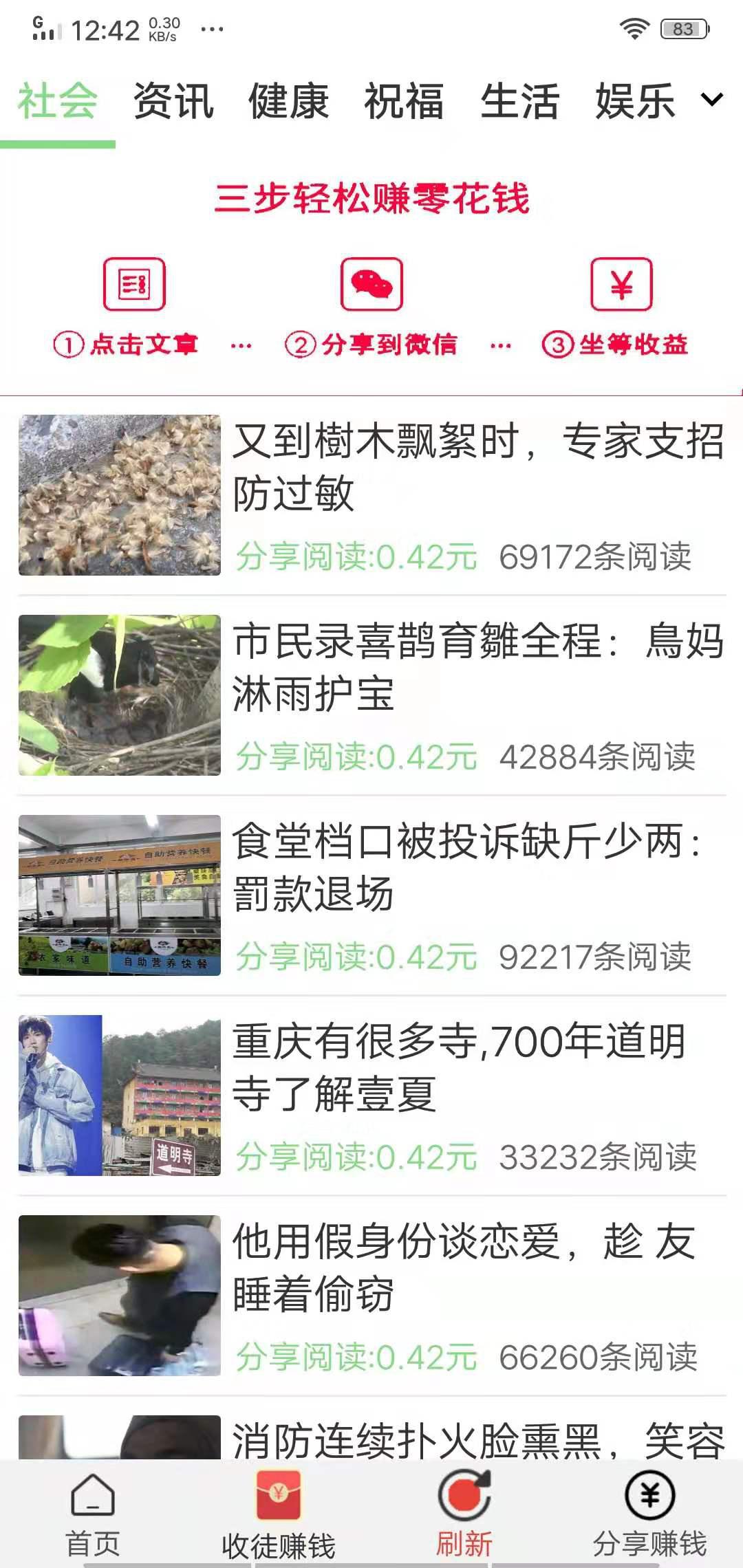
Task: Tap the red envelope 收徒赚钱 icon
Action: [x=279, y=1499]
